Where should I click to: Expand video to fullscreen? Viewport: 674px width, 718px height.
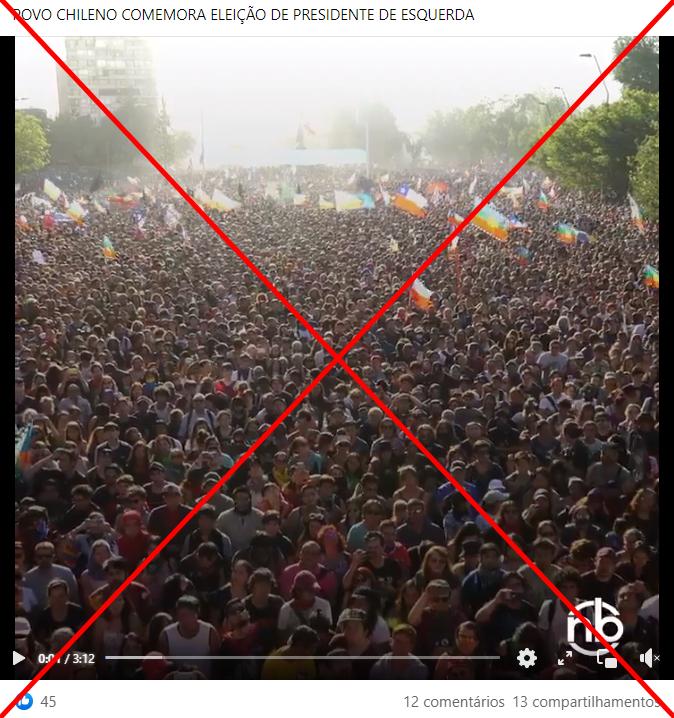pyautogui.click(x=565, y=658)
